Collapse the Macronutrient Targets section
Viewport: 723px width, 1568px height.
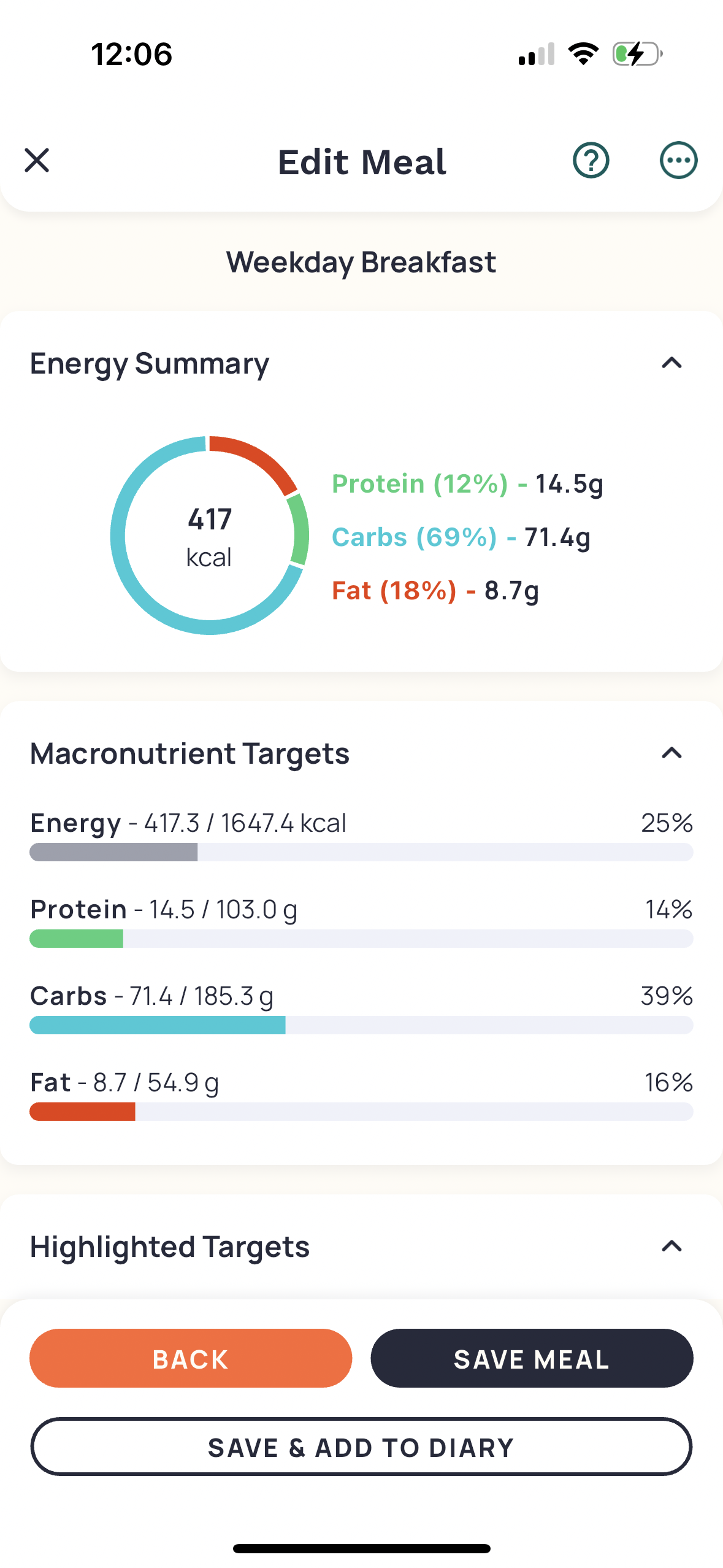pyautogui.click(x=672, y=754)
